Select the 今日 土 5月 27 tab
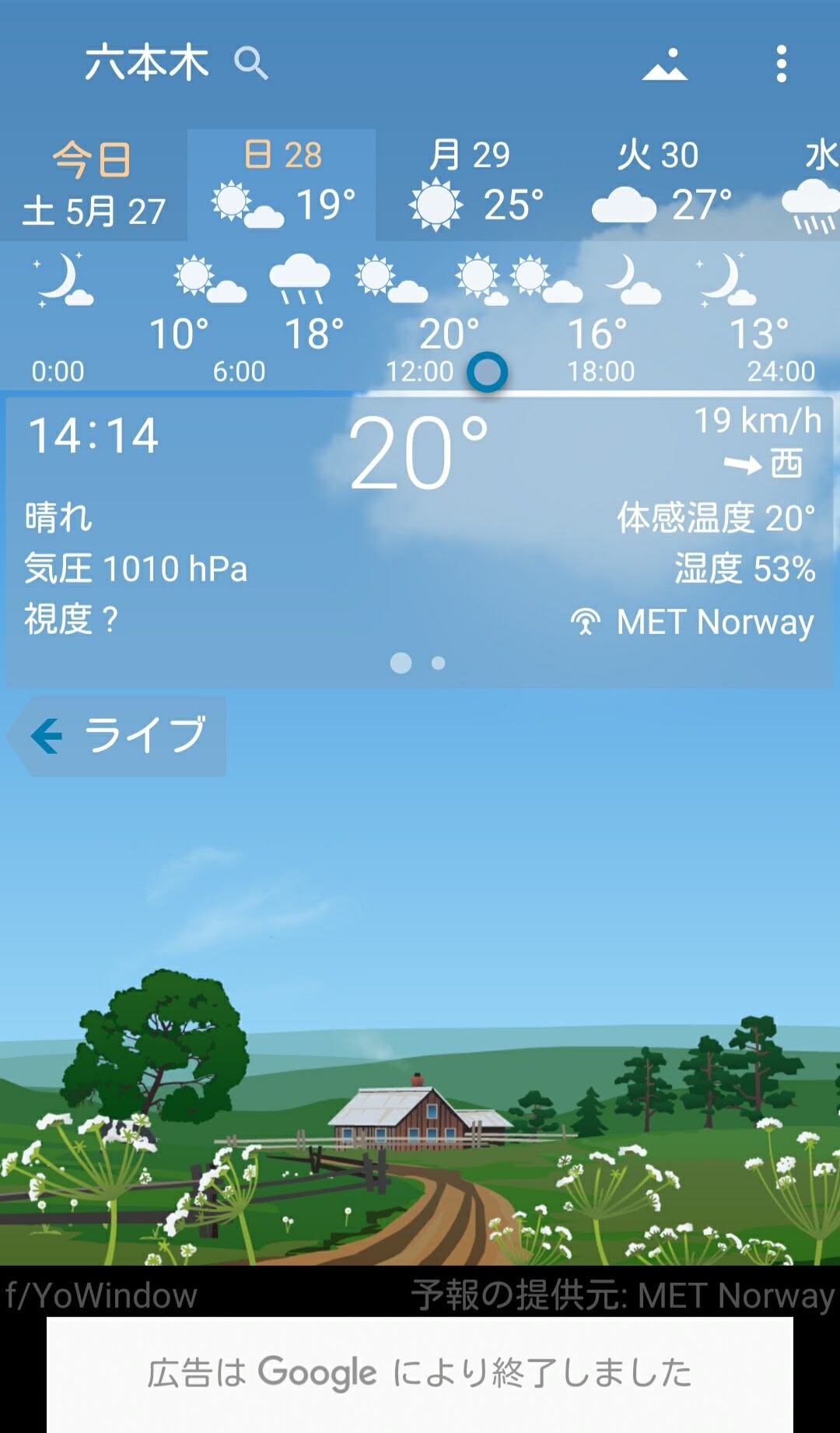840x1433 pixels. [x=93, y=185]
